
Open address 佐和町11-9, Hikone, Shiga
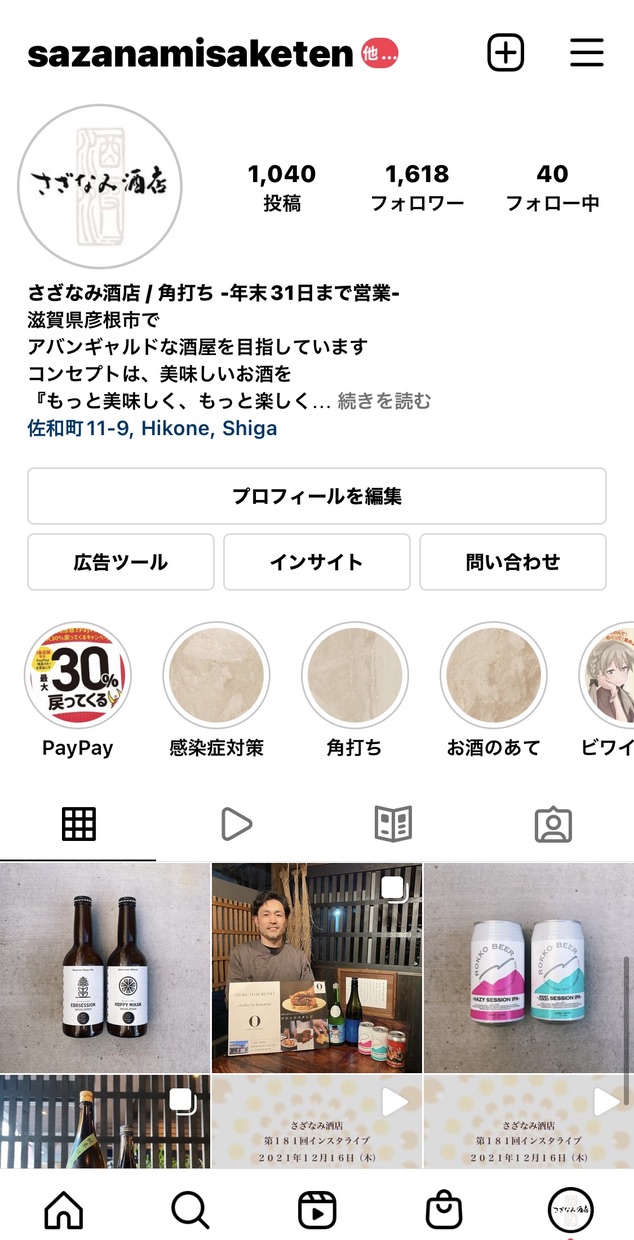(152, 429)
